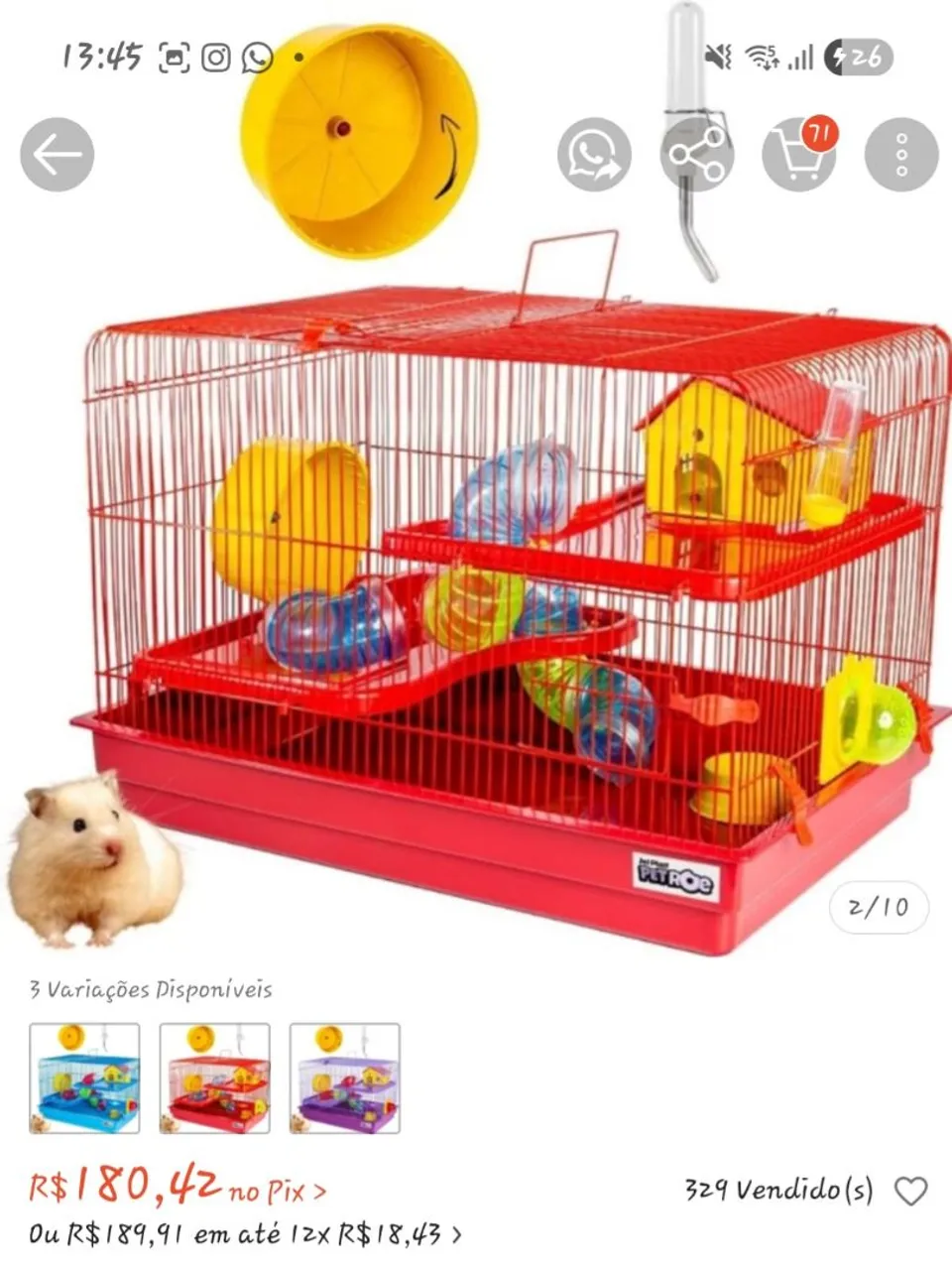952x1270 pixels.
Task: View installment options of 12x R$18,43
Action: click(x=245, y=1235)
